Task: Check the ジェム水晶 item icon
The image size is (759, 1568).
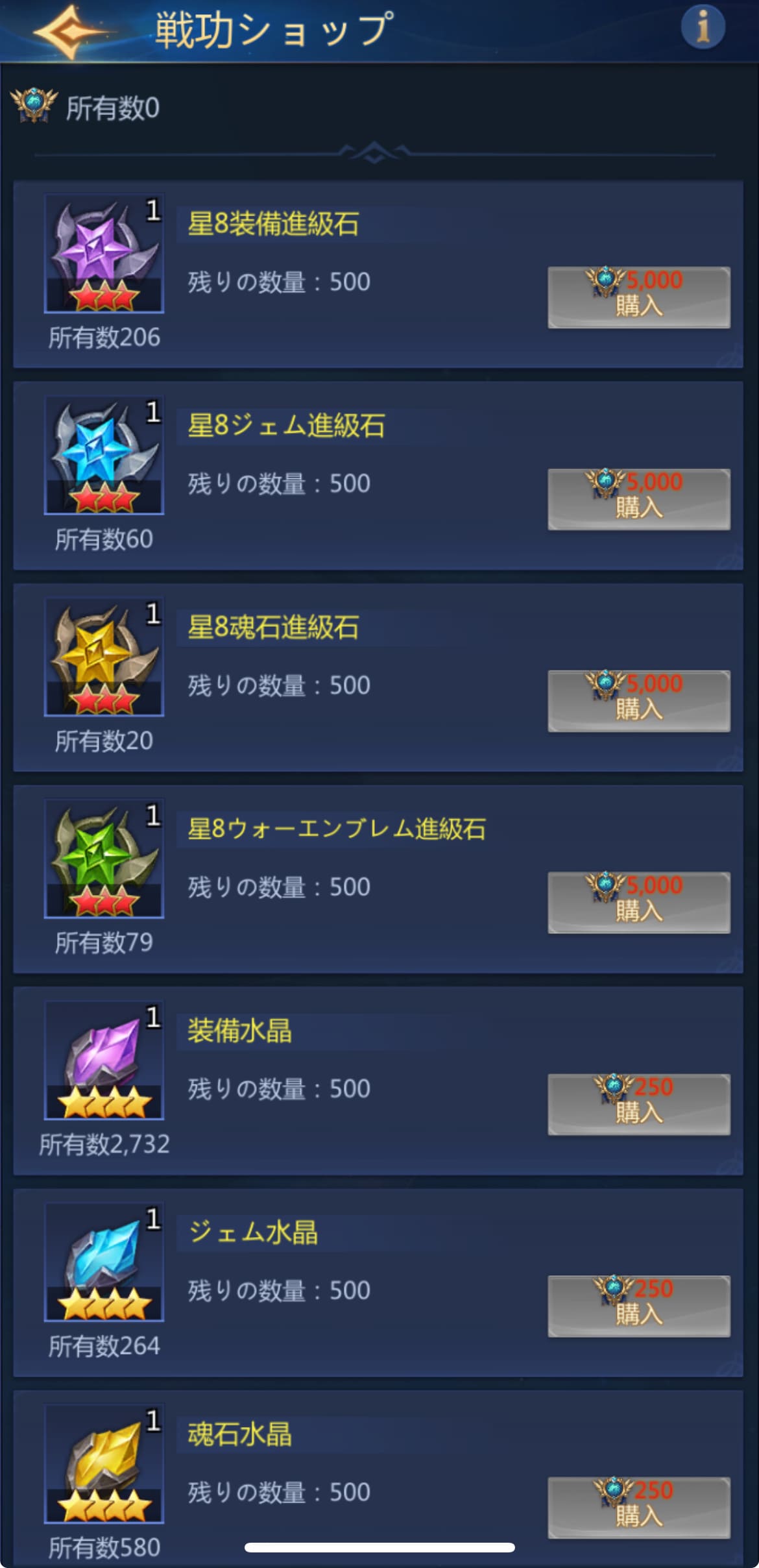Action: [x=104, y=1262]
